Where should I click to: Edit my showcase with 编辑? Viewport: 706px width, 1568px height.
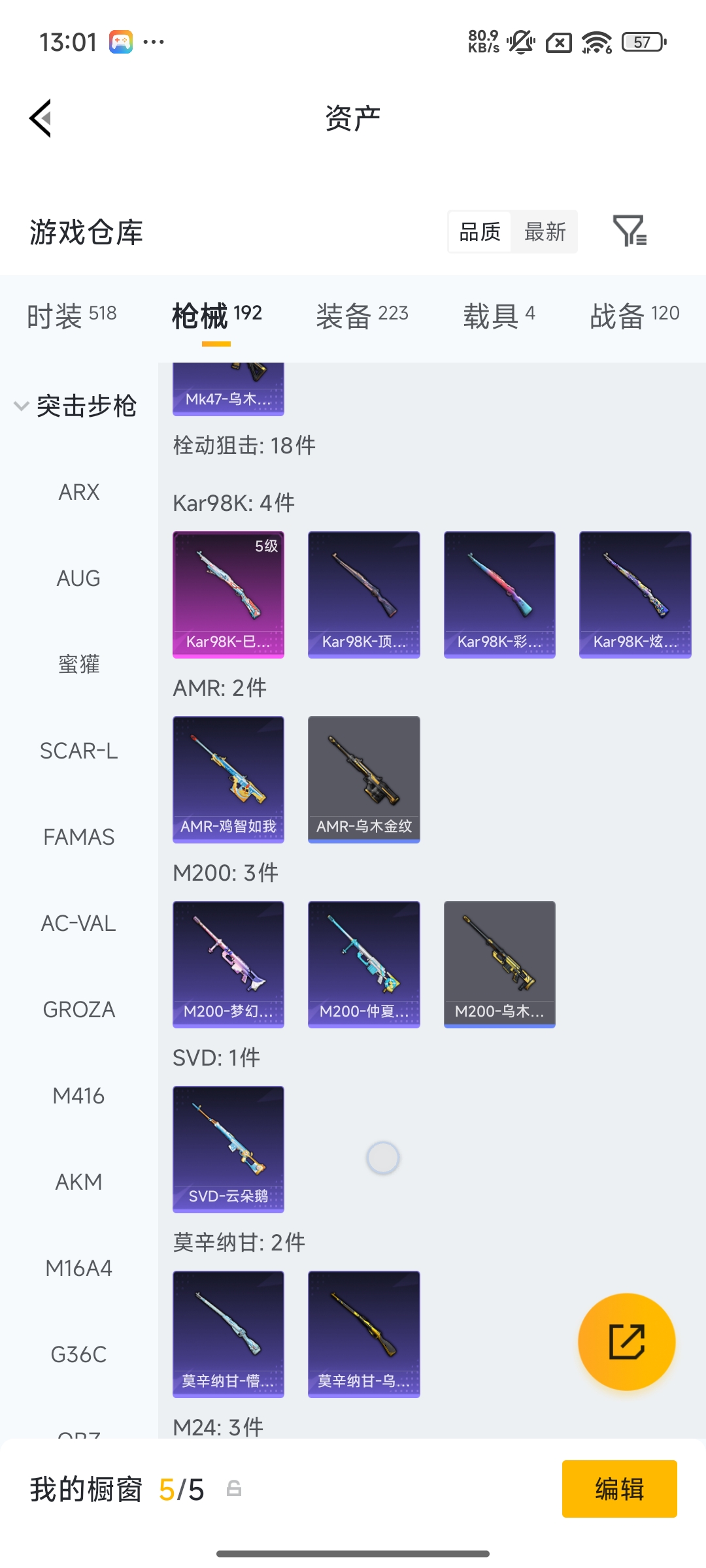(619, 1489)
